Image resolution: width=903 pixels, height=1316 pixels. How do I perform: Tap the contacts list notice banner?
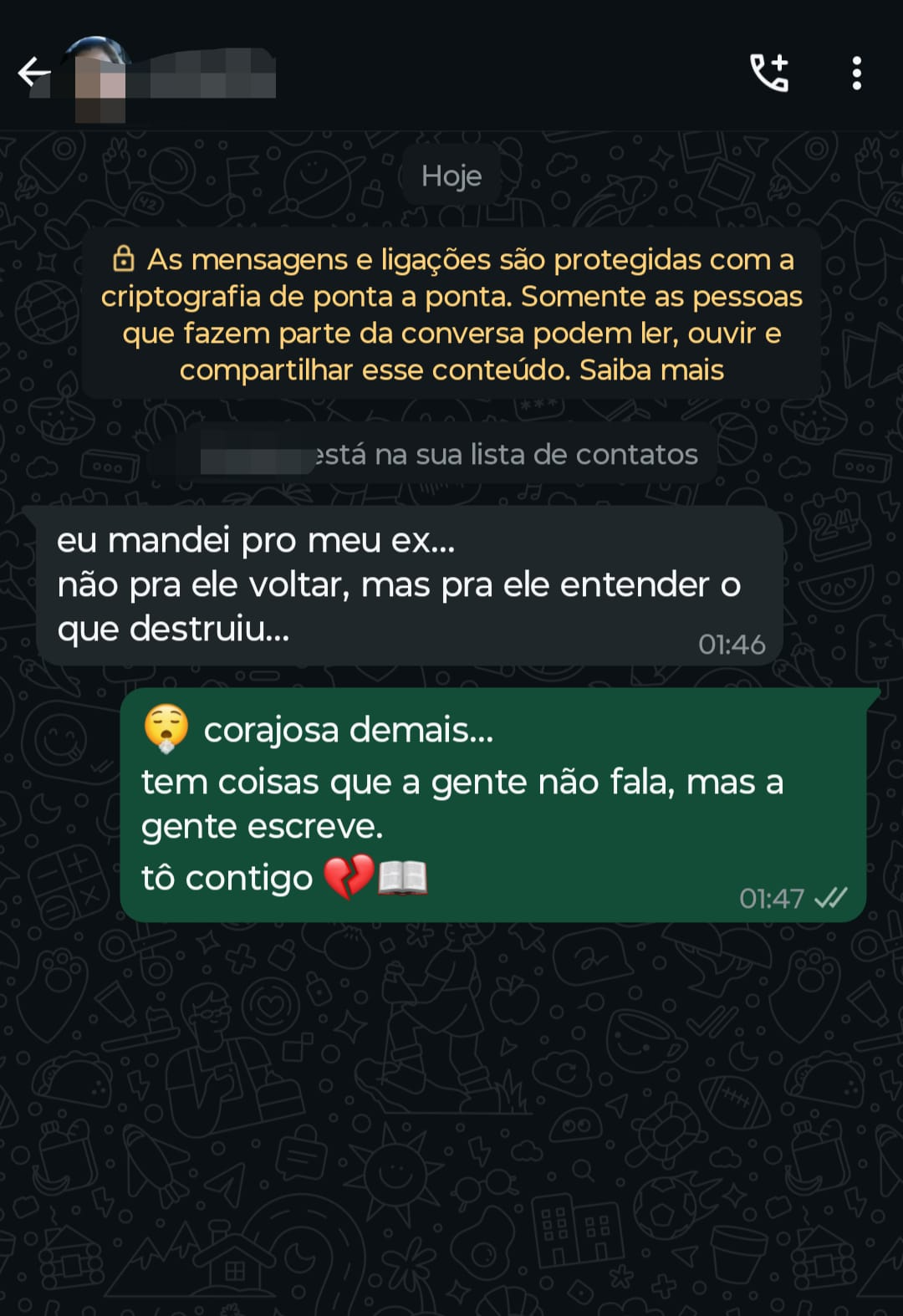pyautogui.click(x=451, y=454)
